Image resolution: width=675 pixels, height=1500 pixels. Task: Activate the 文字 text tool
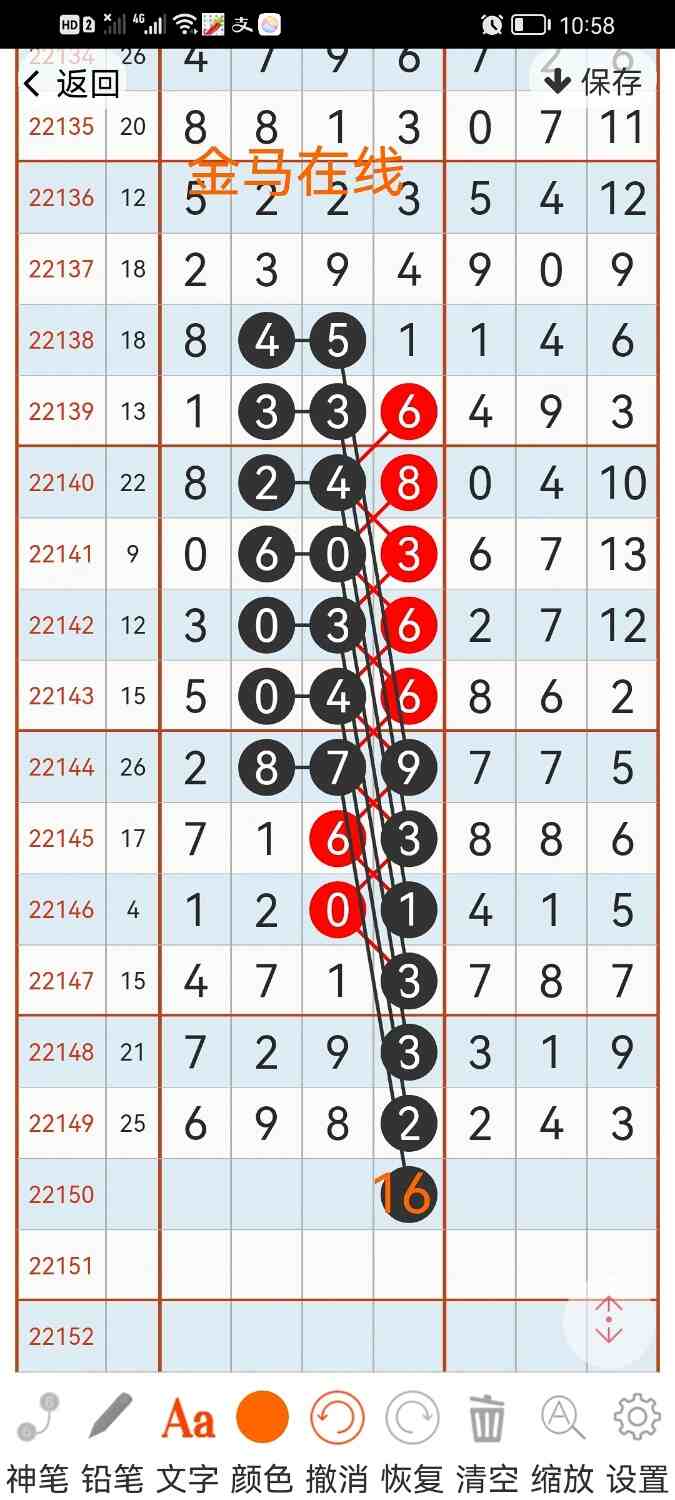pos(187,1436)
